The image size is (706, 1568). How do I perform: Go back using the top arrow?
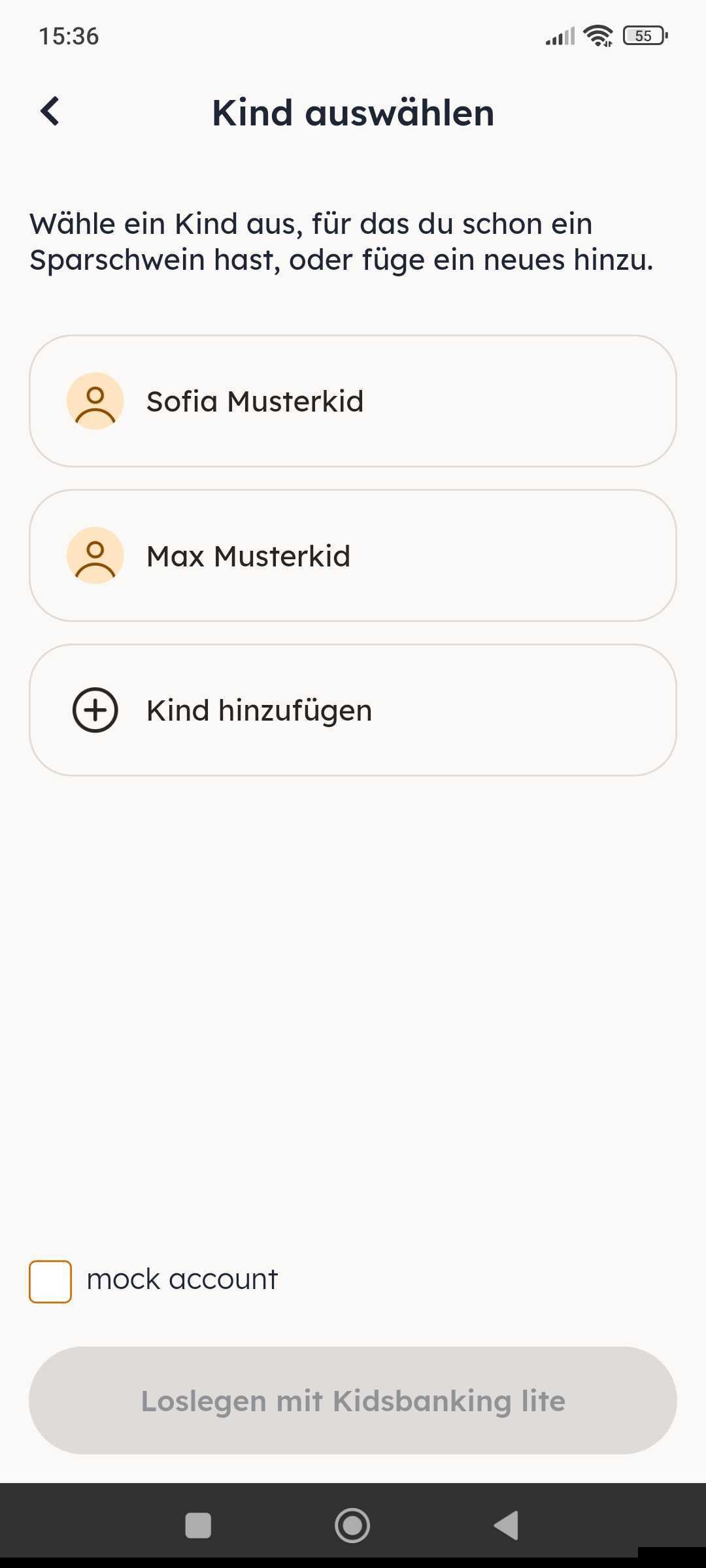[x=50, y=112]
